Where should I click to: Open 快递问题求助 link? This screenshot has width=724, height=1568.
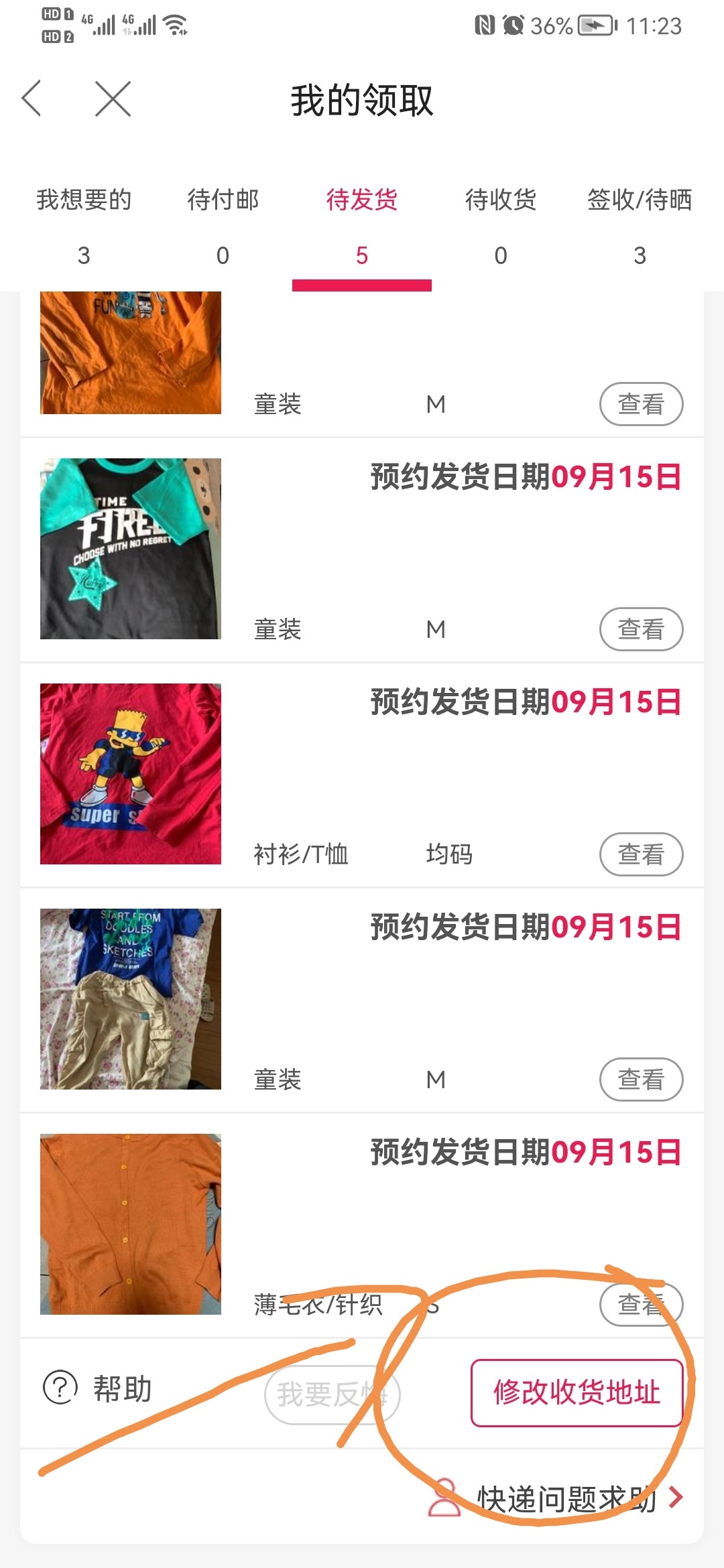[566, 1498]
